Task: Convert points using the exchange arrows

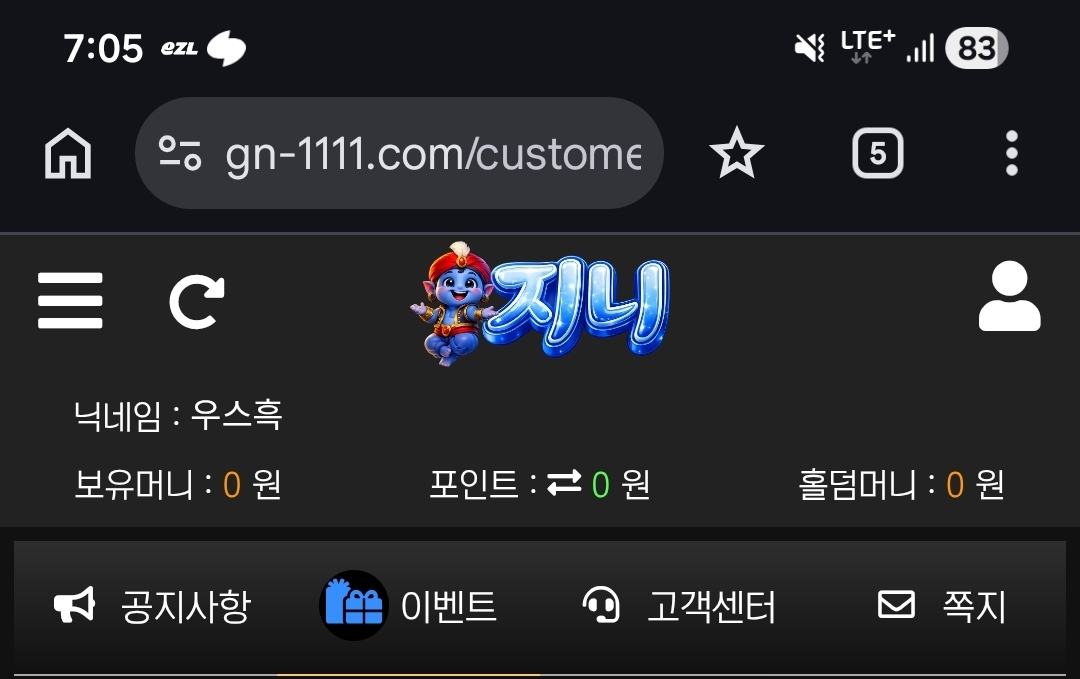Action: click(564, 484)
